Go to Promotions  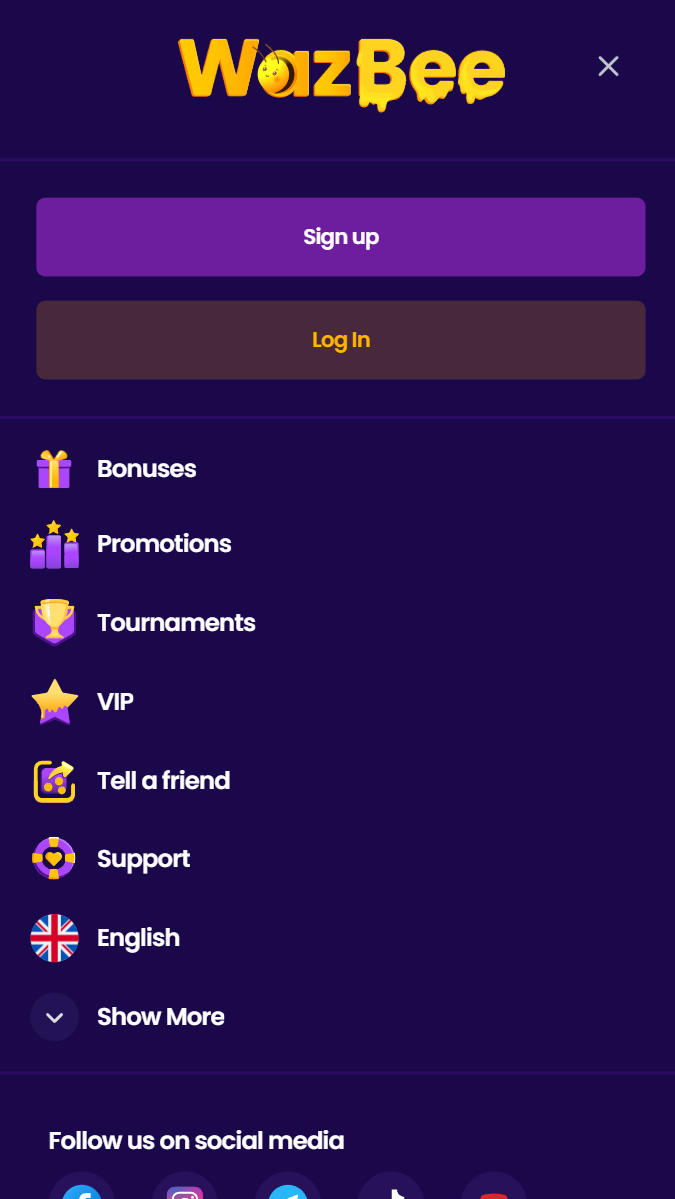[163, 544]
